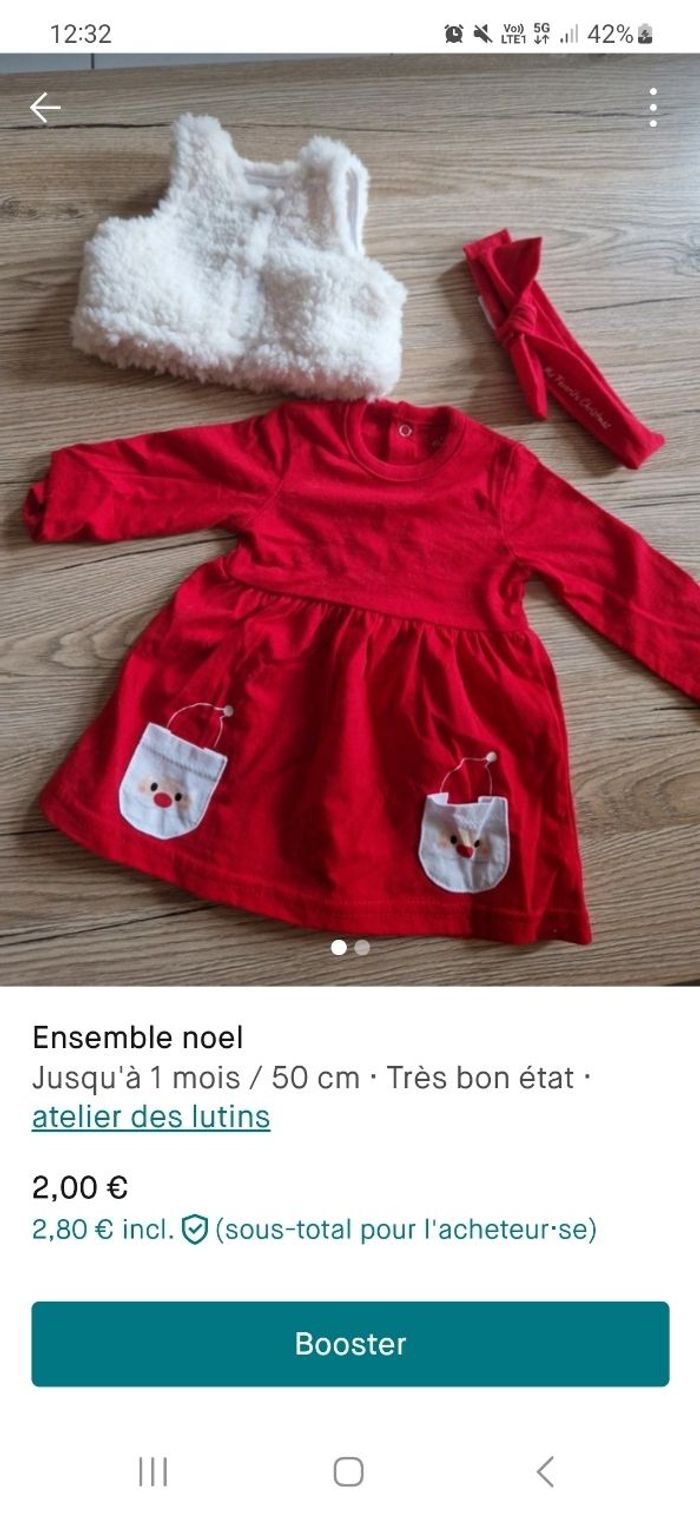Open the three-dot overflow menu

[x=652, y=108]
